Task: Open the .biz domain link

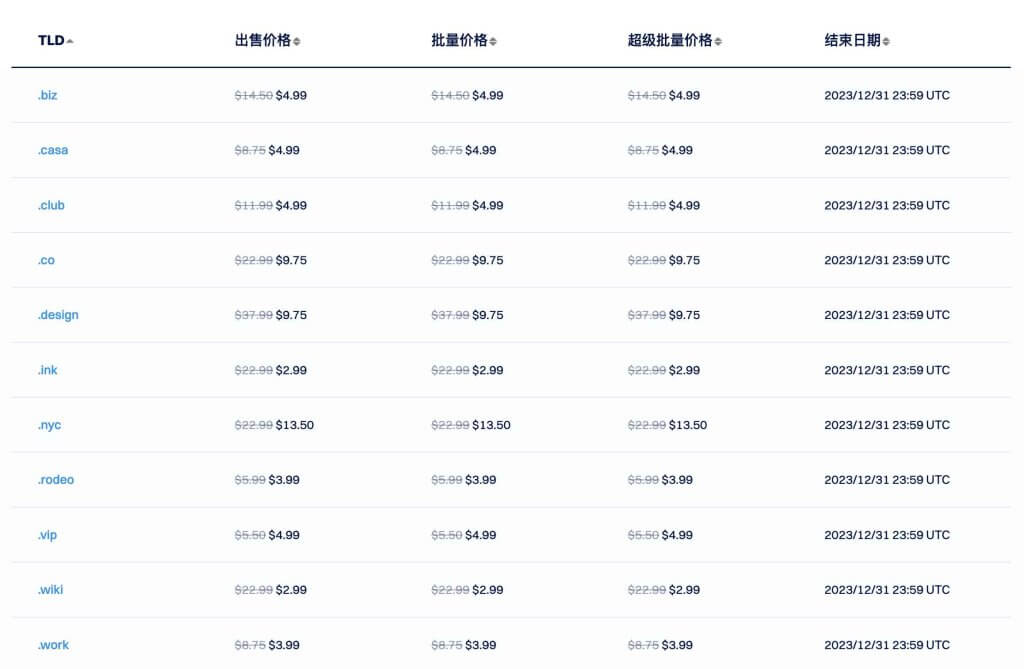Action: pyautogui.click(x=48, y=96)
